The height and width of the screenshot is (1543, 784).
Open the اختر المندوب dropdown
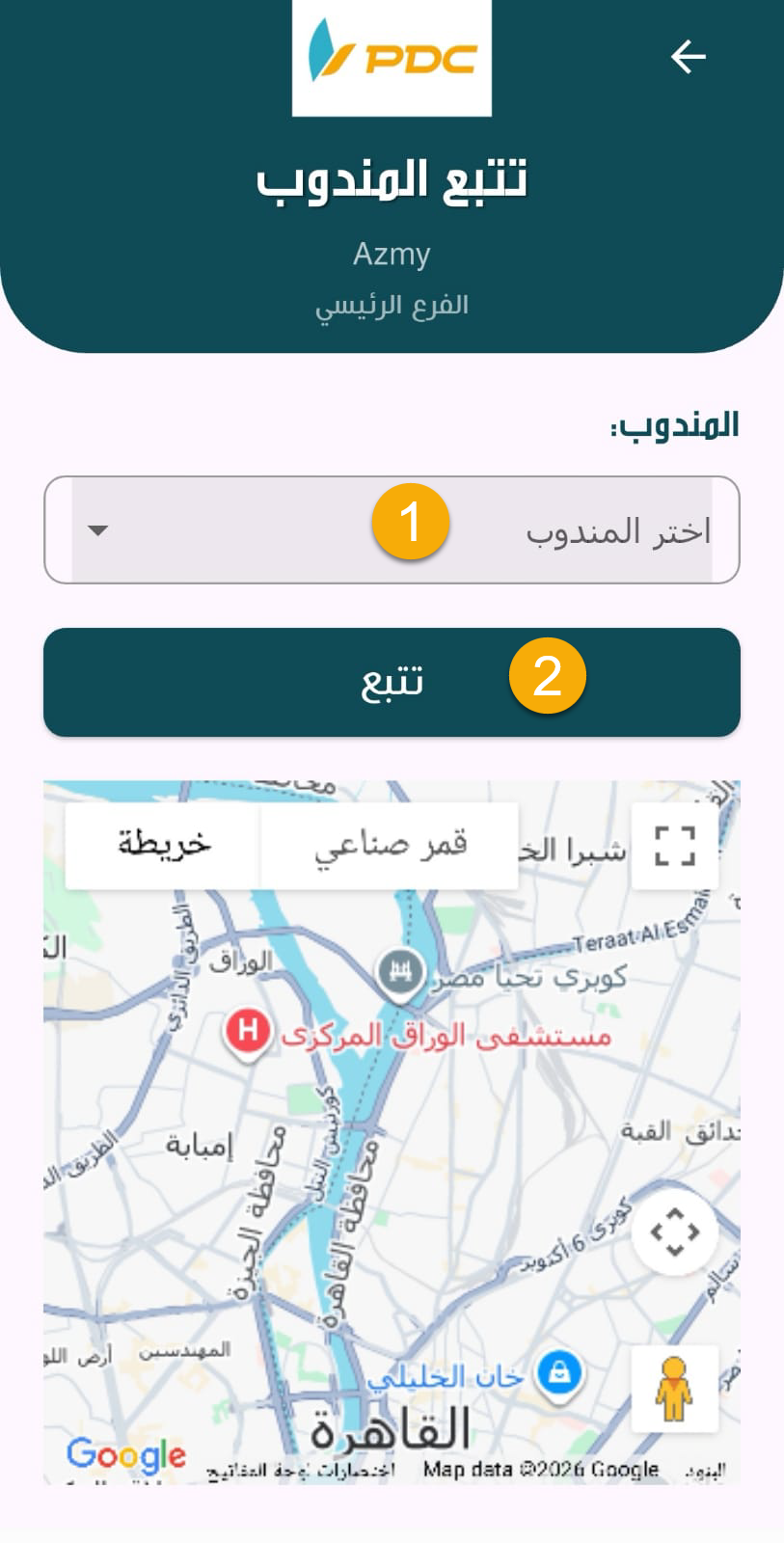tap(392, 528)
